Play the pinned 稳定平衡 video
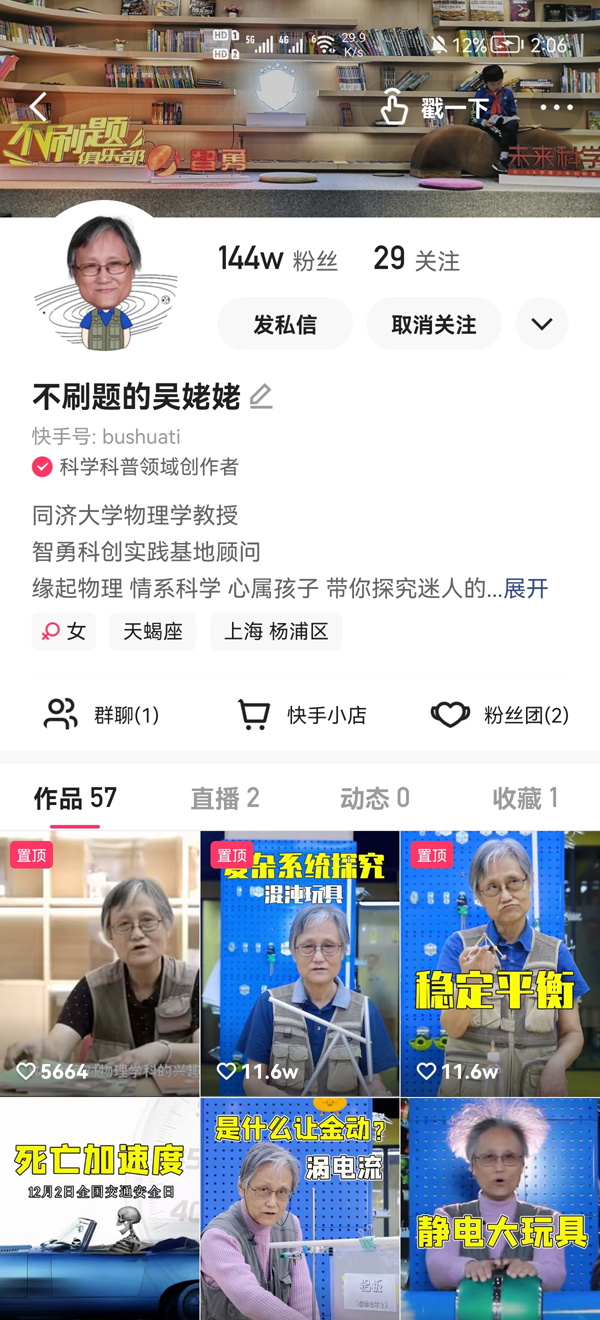The image size is (600, 1320). pos(500,963)
